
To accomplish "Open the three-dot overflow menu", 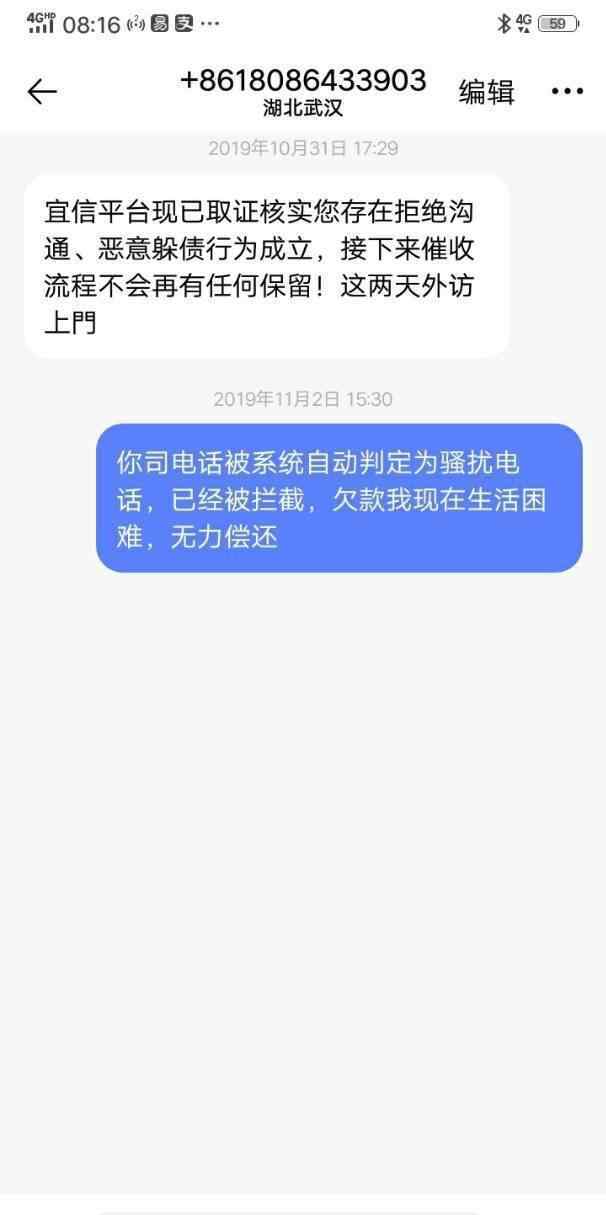I will coord(567,92).
